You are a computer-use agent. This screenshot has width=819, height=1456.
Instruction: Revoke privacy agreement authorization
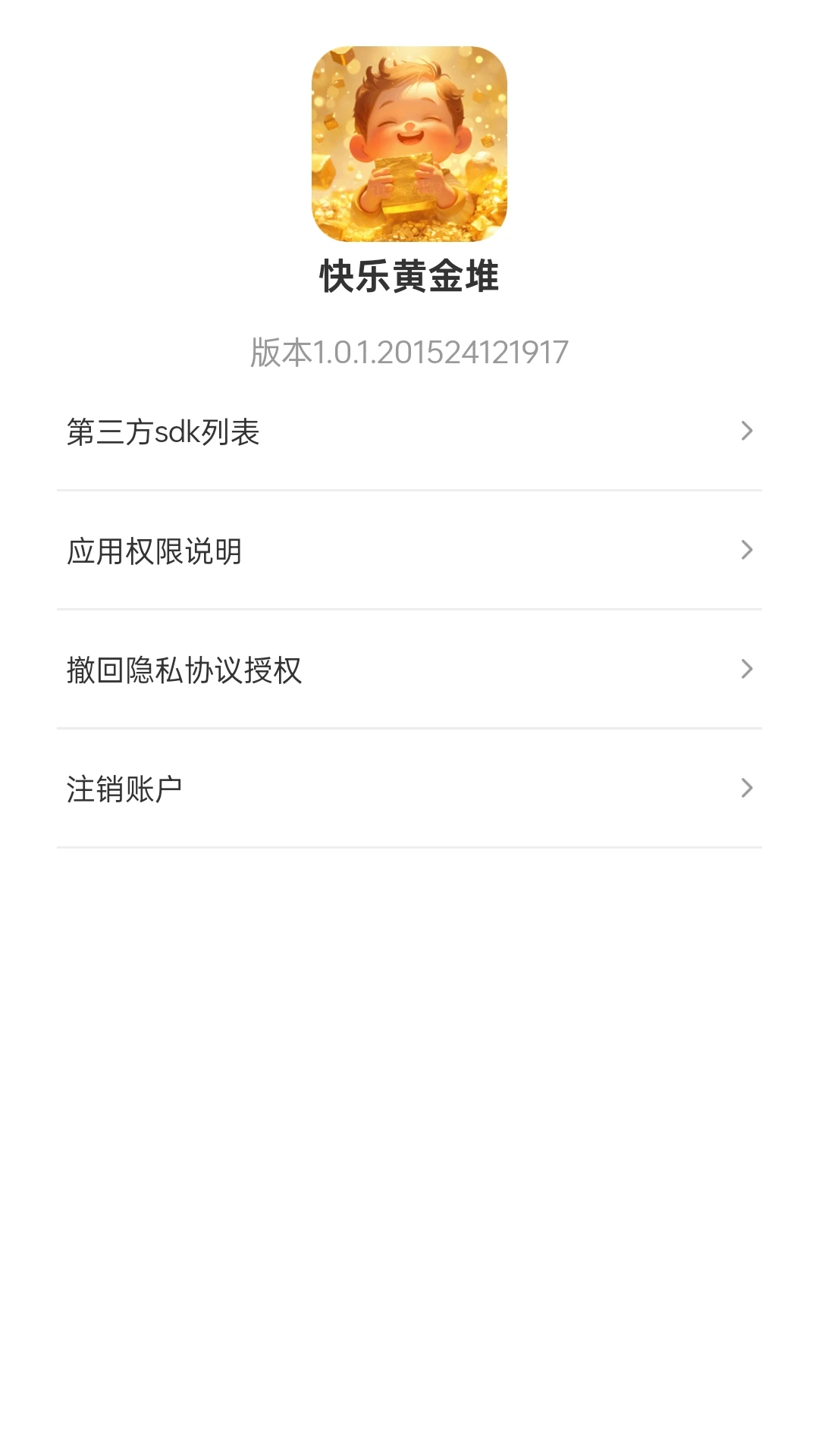(x=303, y=669)
